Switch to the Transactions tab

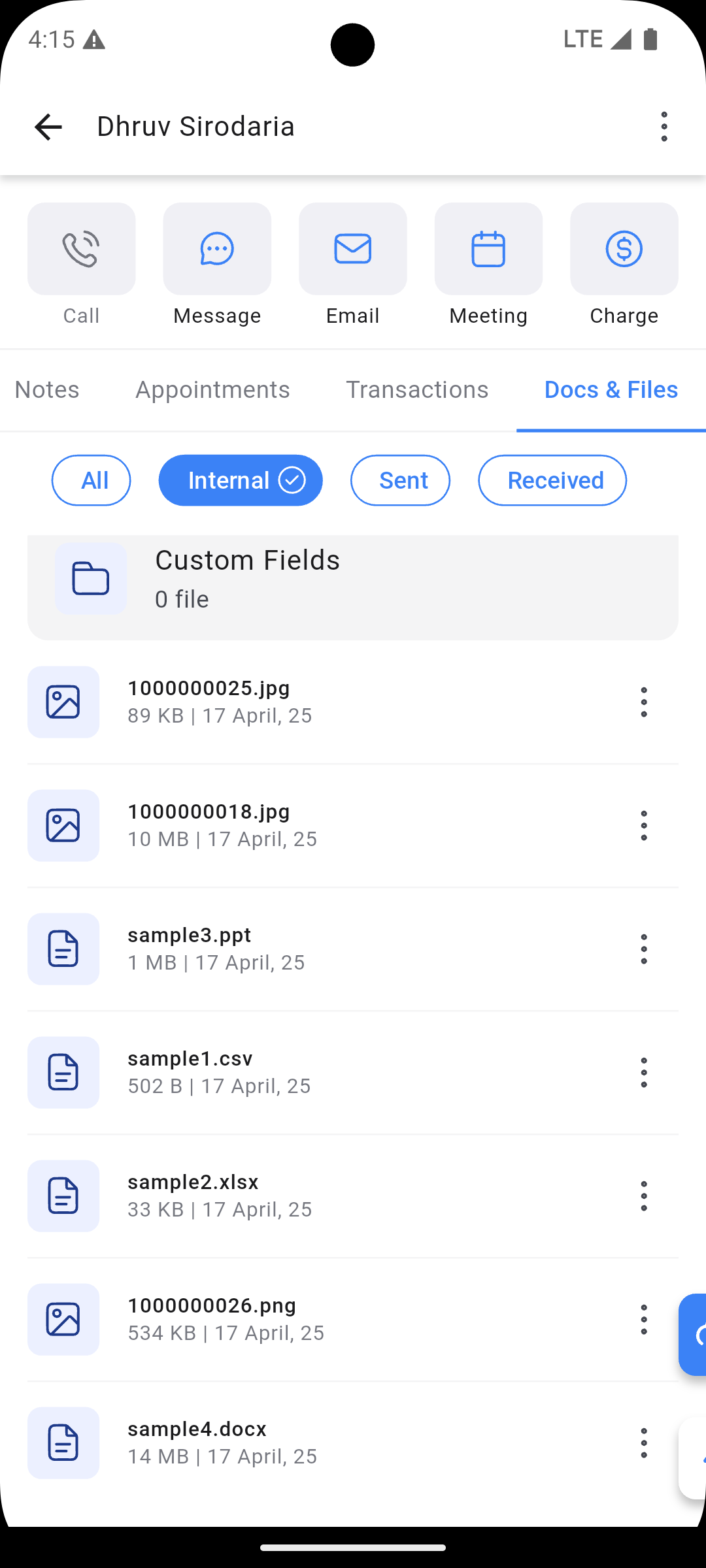pos(417,390)
